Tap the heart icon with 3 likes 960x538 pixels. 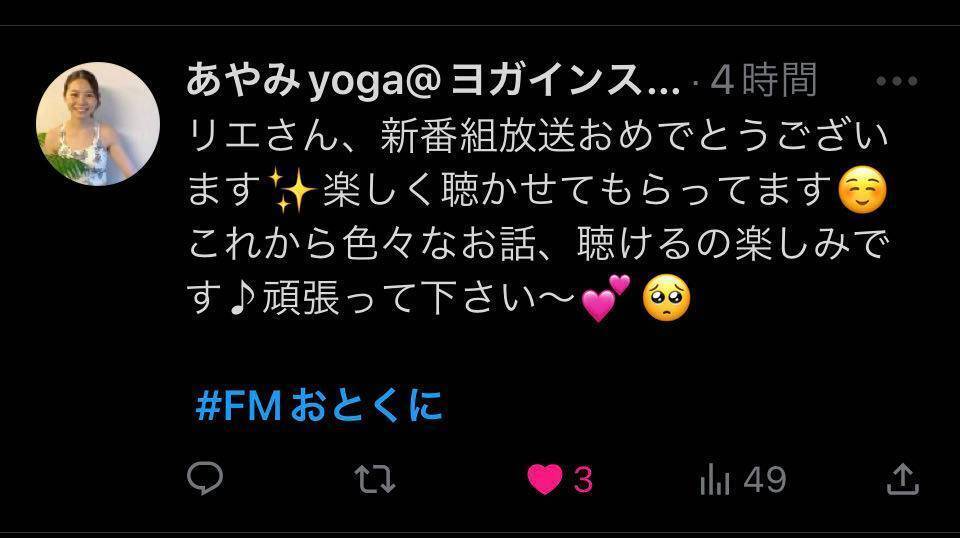point(545,480)
